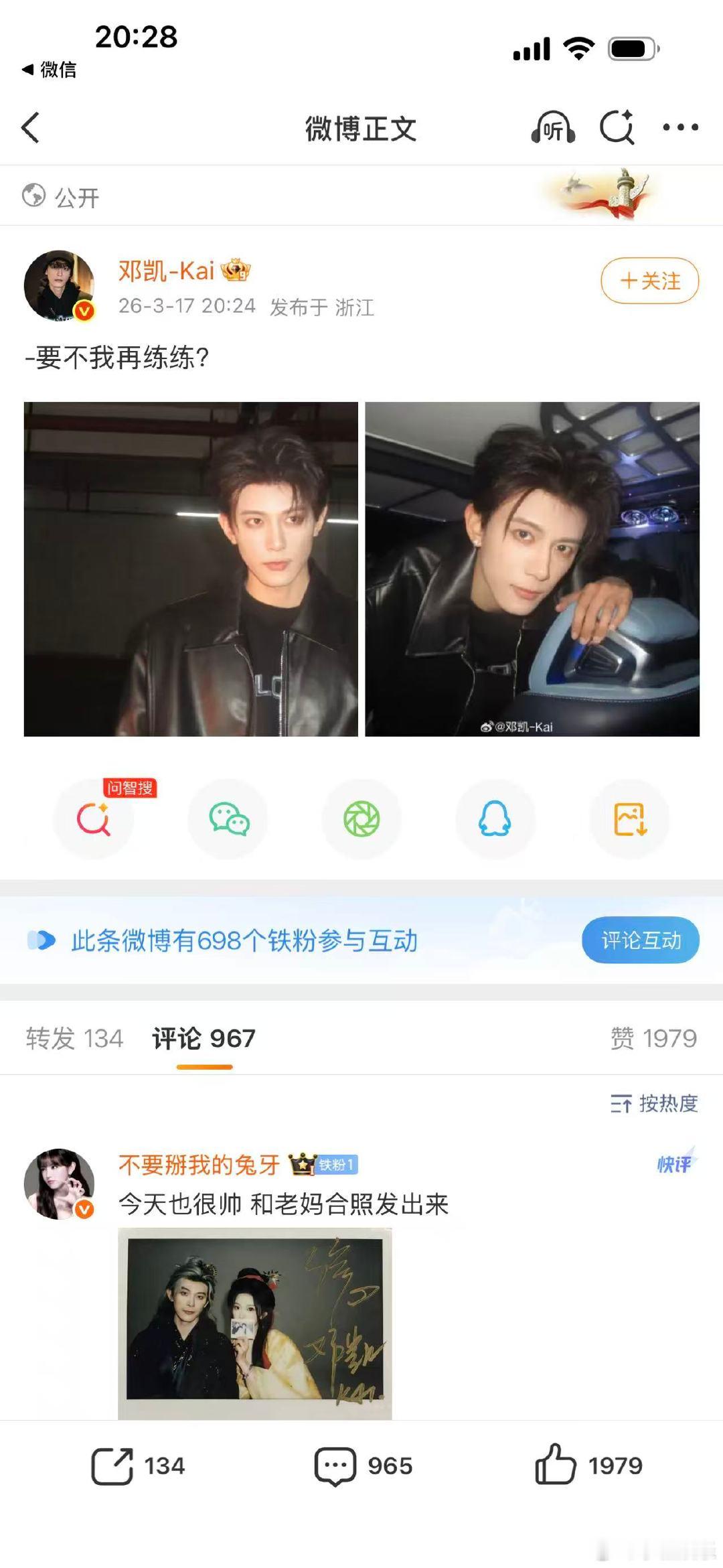View the left leather jacket photo
The width and height of the screenshot is (723, 1568).
pos(191,568)
